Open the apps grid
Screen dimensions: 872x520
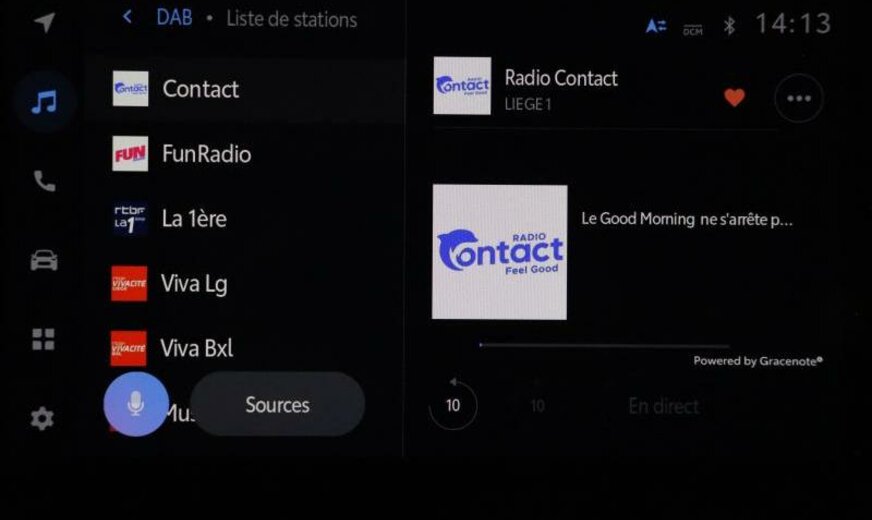click(44, 339)
